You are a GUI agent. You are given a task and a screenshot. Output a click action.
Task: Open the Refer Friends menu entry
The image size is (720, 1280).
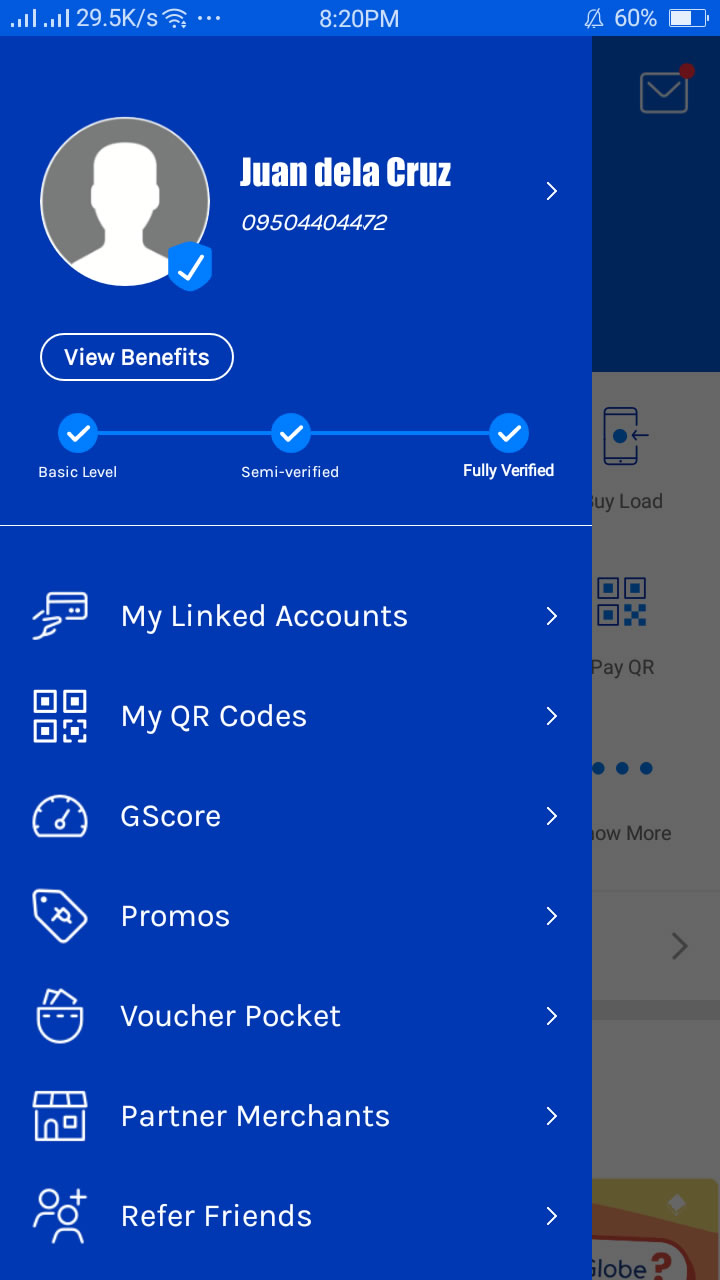point(215,1216)
